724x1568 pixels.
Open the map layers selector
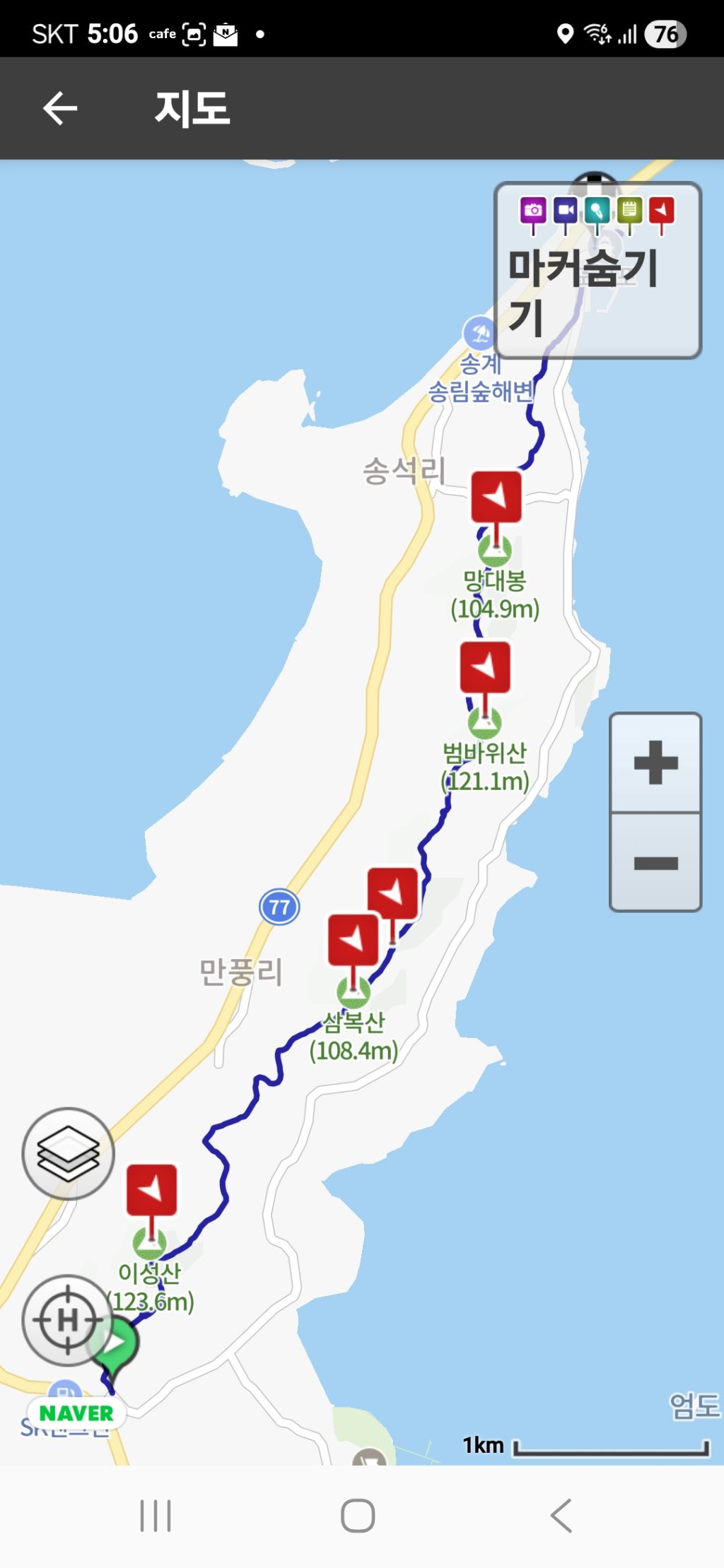[x=68, y=1153]
